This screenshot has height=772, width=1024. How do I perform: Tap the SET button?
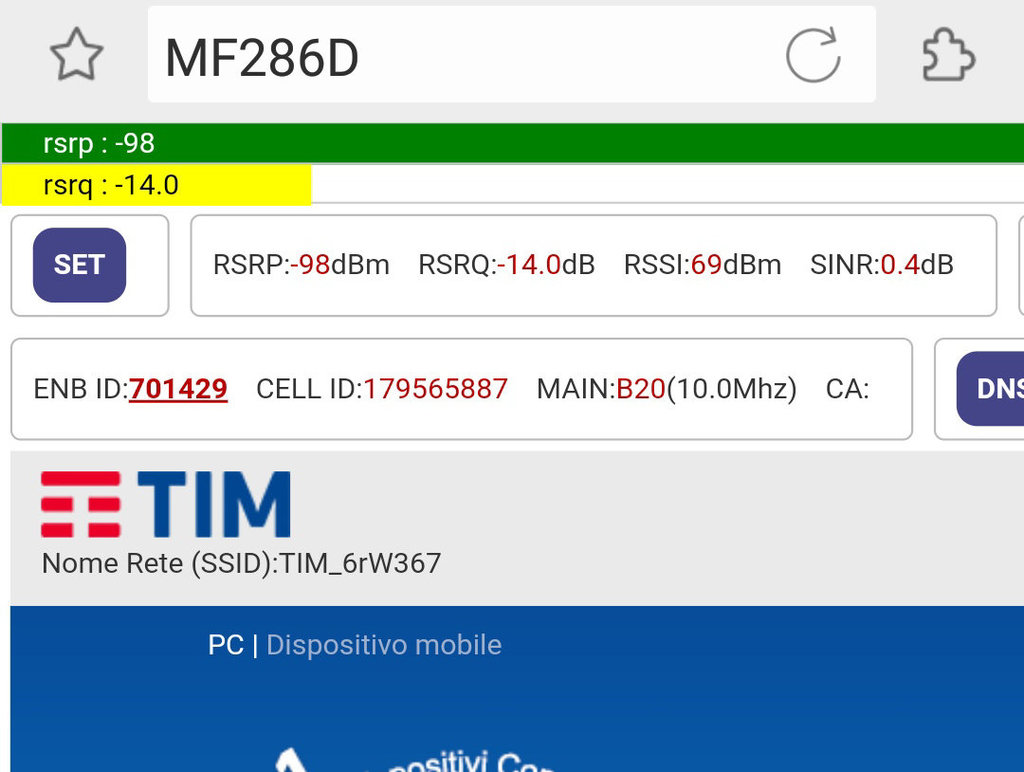point(79,265)
